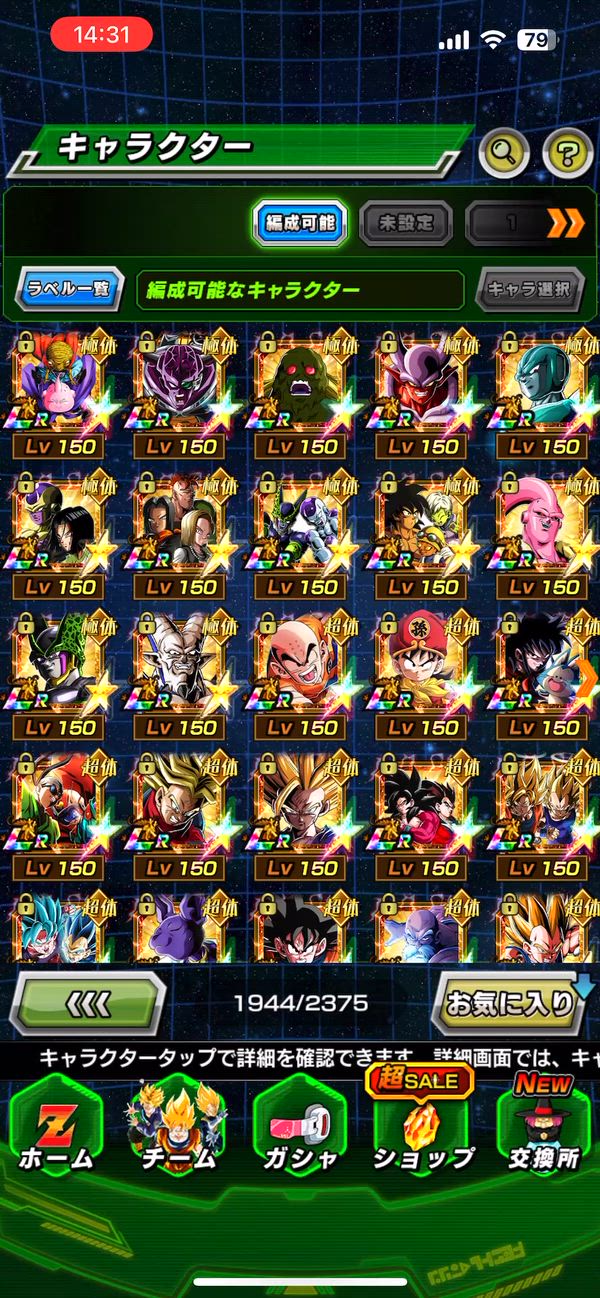
Task: Open the お気に入り favorites button
Action: coord(506,1003)
